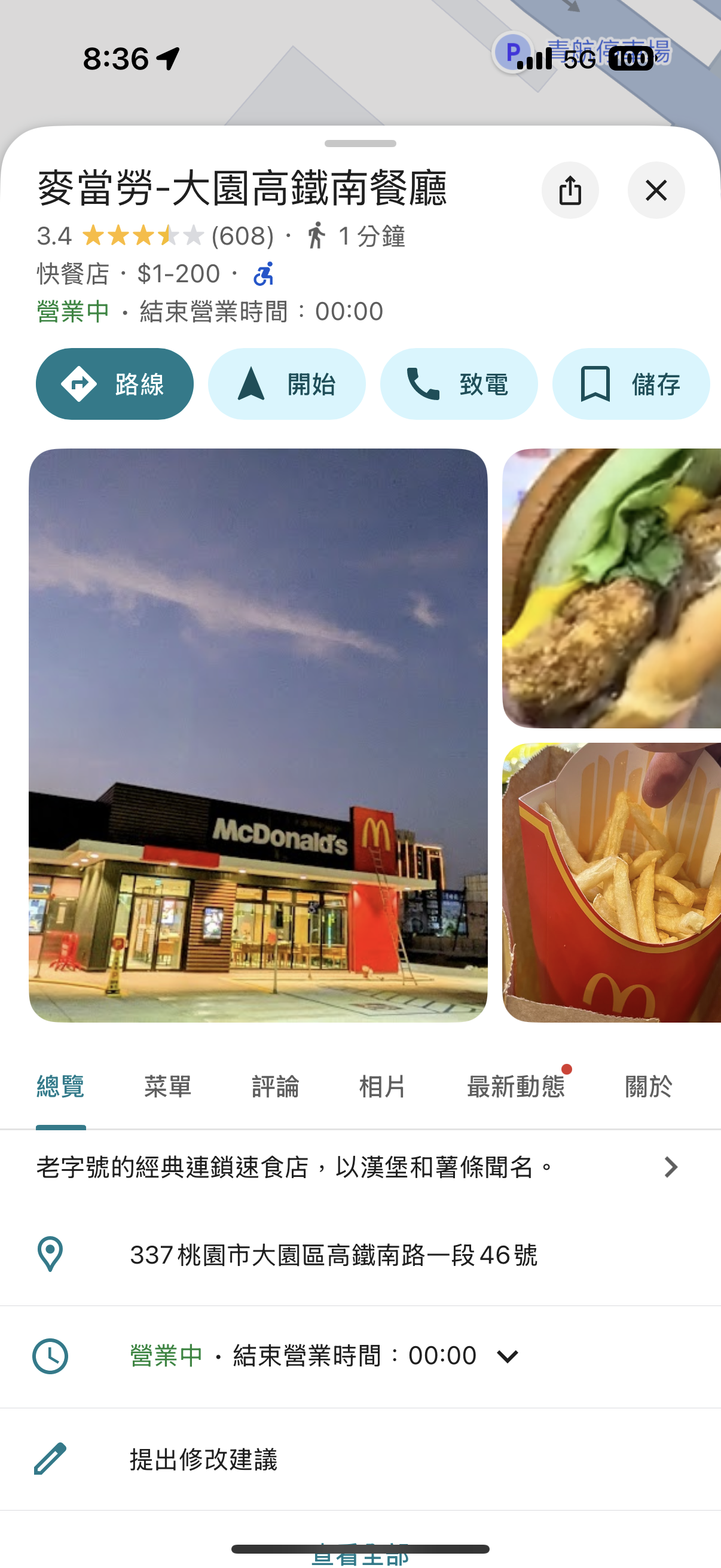The image size is (721, 1568).
Task: Call the restaurant via 致電
Action: click(459, 384)
